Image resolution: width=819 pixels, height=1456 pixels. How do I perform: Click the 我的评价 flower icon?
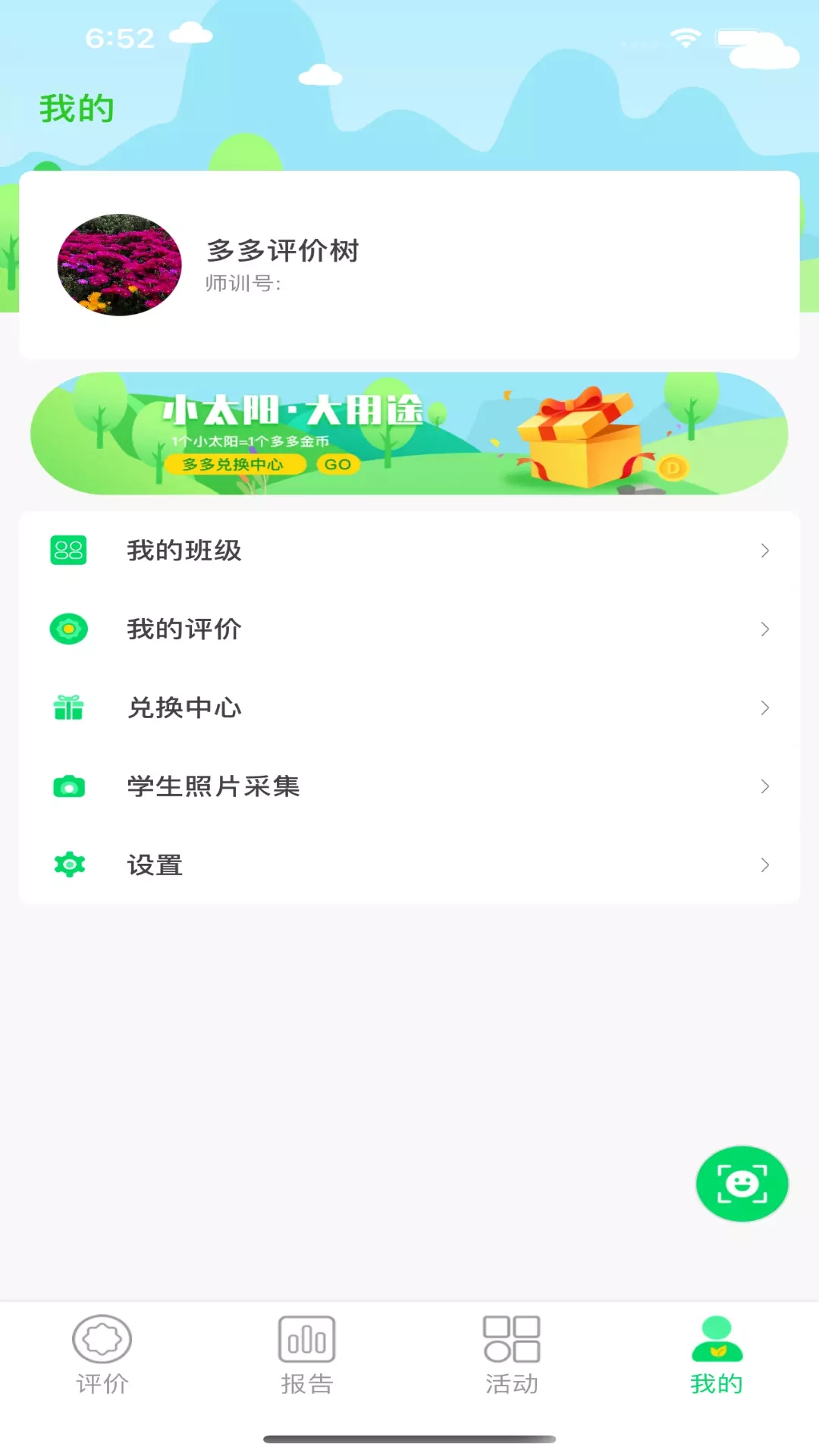coord(69,630)
